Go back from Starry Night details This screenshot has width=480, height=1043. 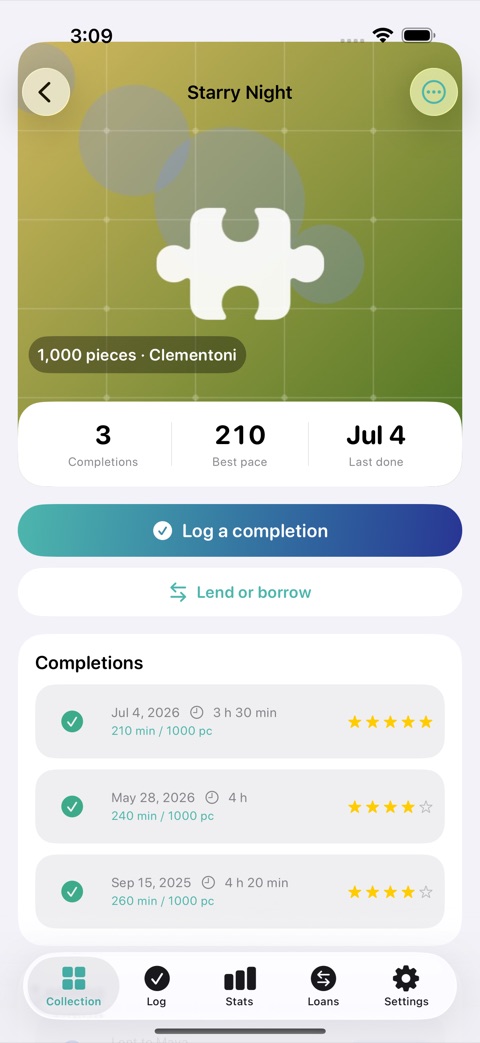[x=46, y=92]
